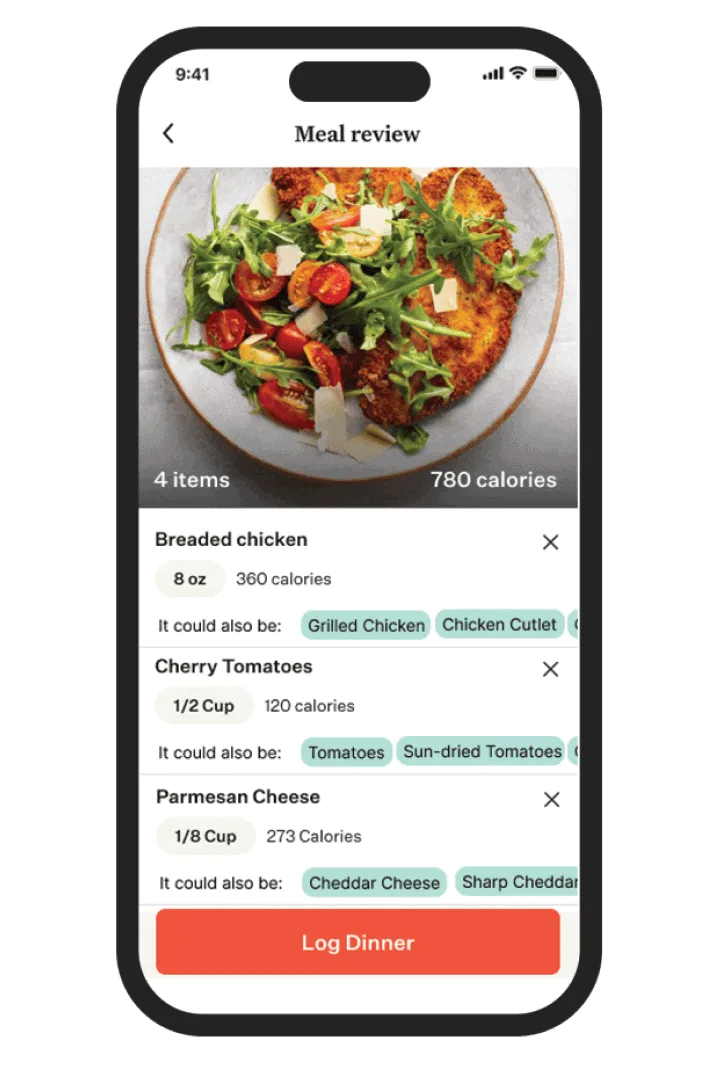The image size is (717, 1077).
Task: Remove Cherry Tomatoes item
Action: click(x=550, y=669)
